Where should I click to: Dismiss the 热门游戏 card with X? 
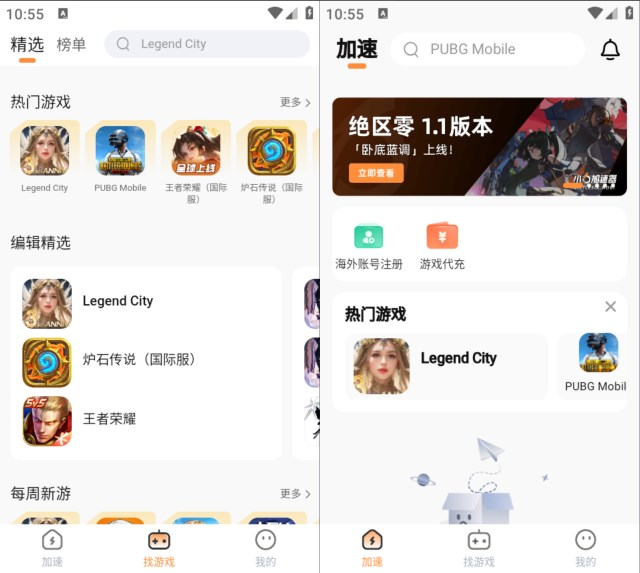(x=610, y=307)
